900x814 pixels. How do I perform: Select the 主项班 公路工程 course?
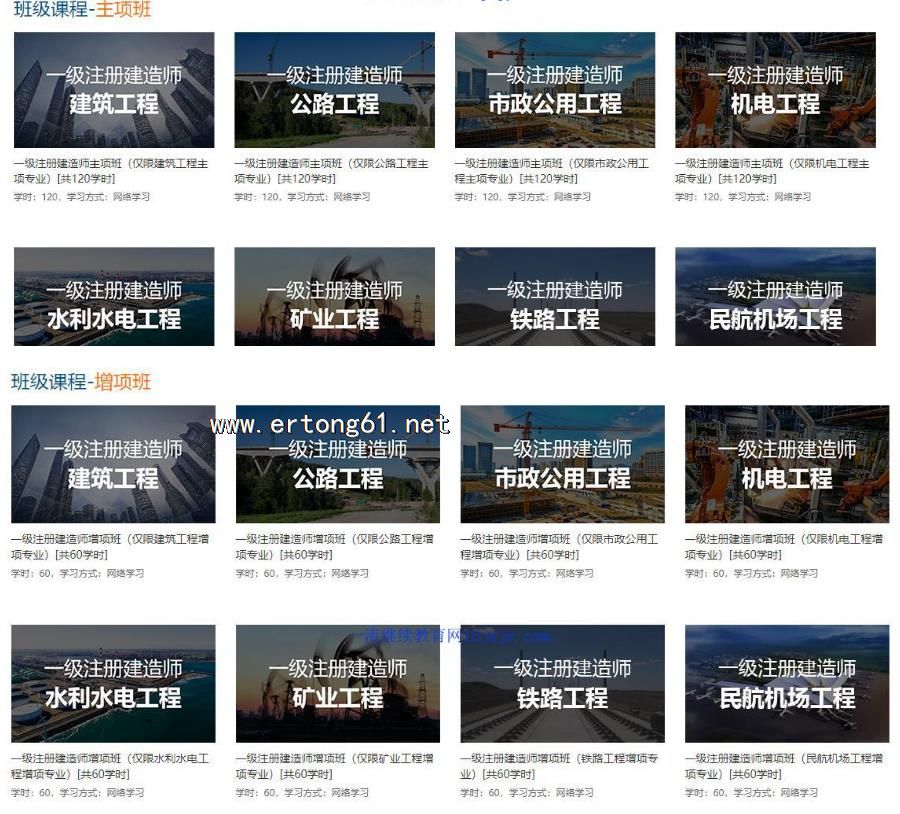[x=334, y=90]
